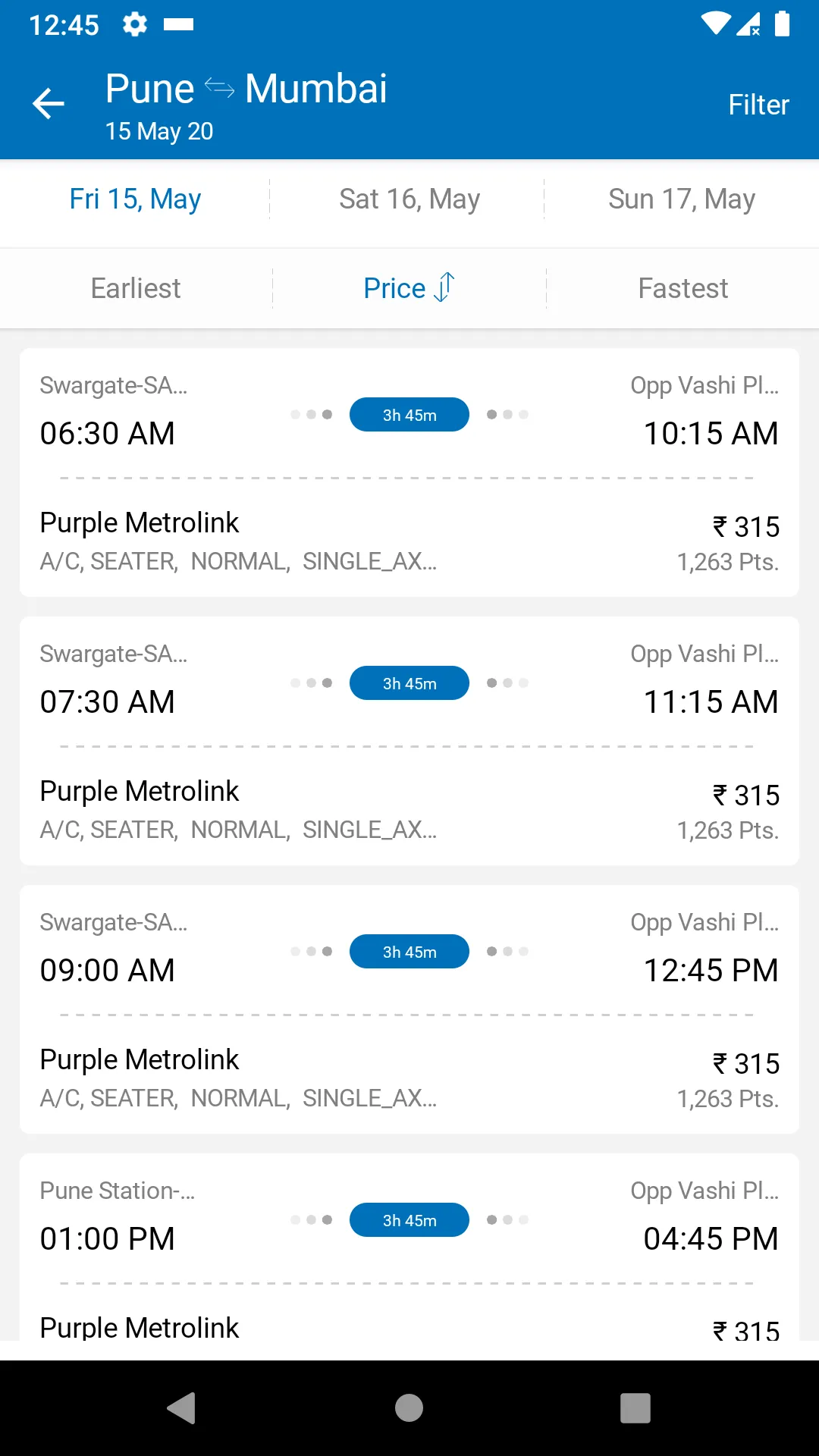Switch to the Sun 17, May tab

[682, 199]
